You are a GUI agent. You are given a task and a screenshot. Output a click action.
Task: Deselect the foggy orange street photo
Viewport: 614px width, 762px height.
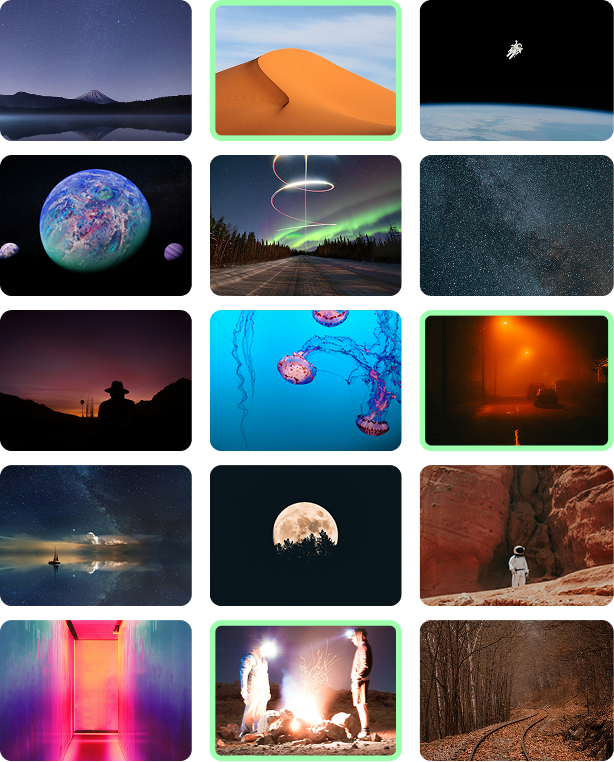(516, 380)
